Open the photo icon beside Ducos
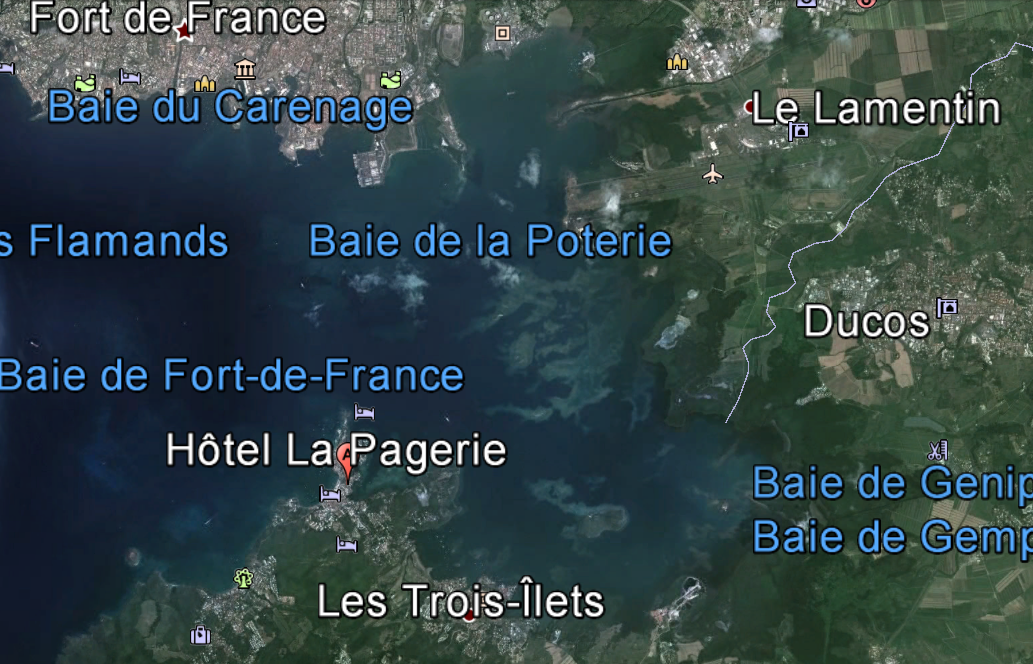 [x=947, y=307]
